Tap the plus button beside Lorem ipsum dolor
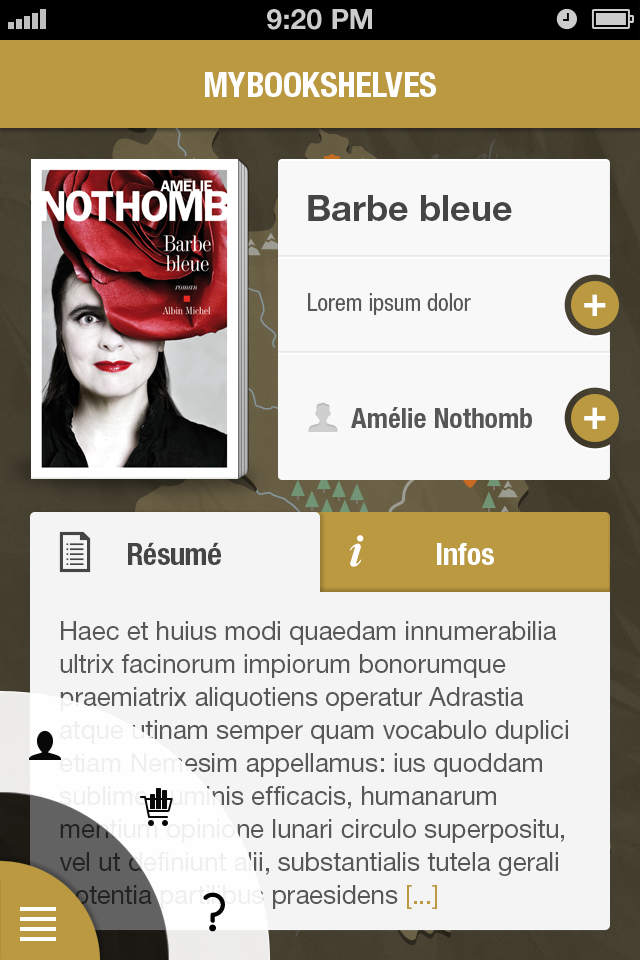640x960 pixels. (594, 305)
